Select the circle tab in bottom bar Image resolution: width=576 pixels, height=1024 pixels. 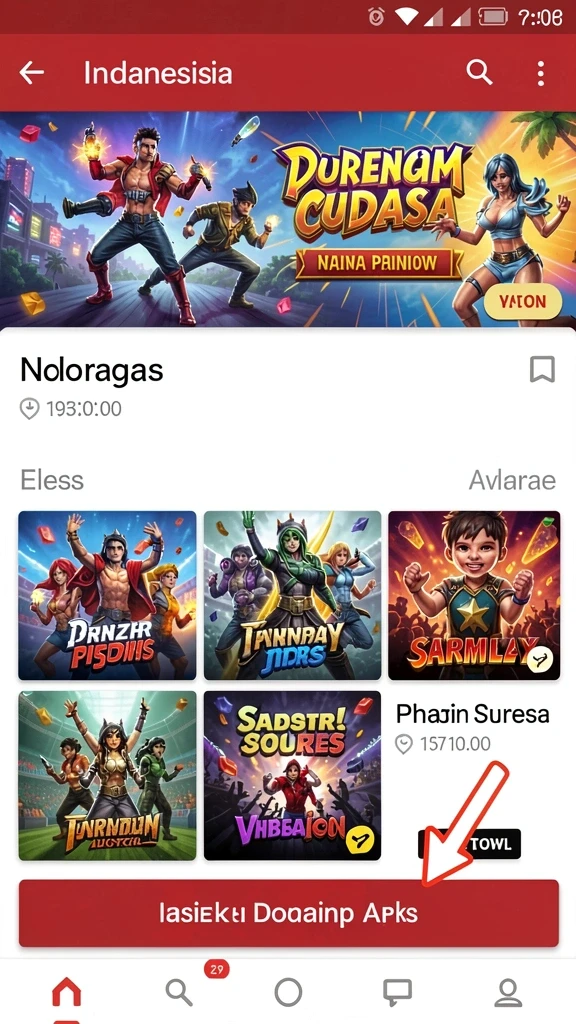pos(288,993)
